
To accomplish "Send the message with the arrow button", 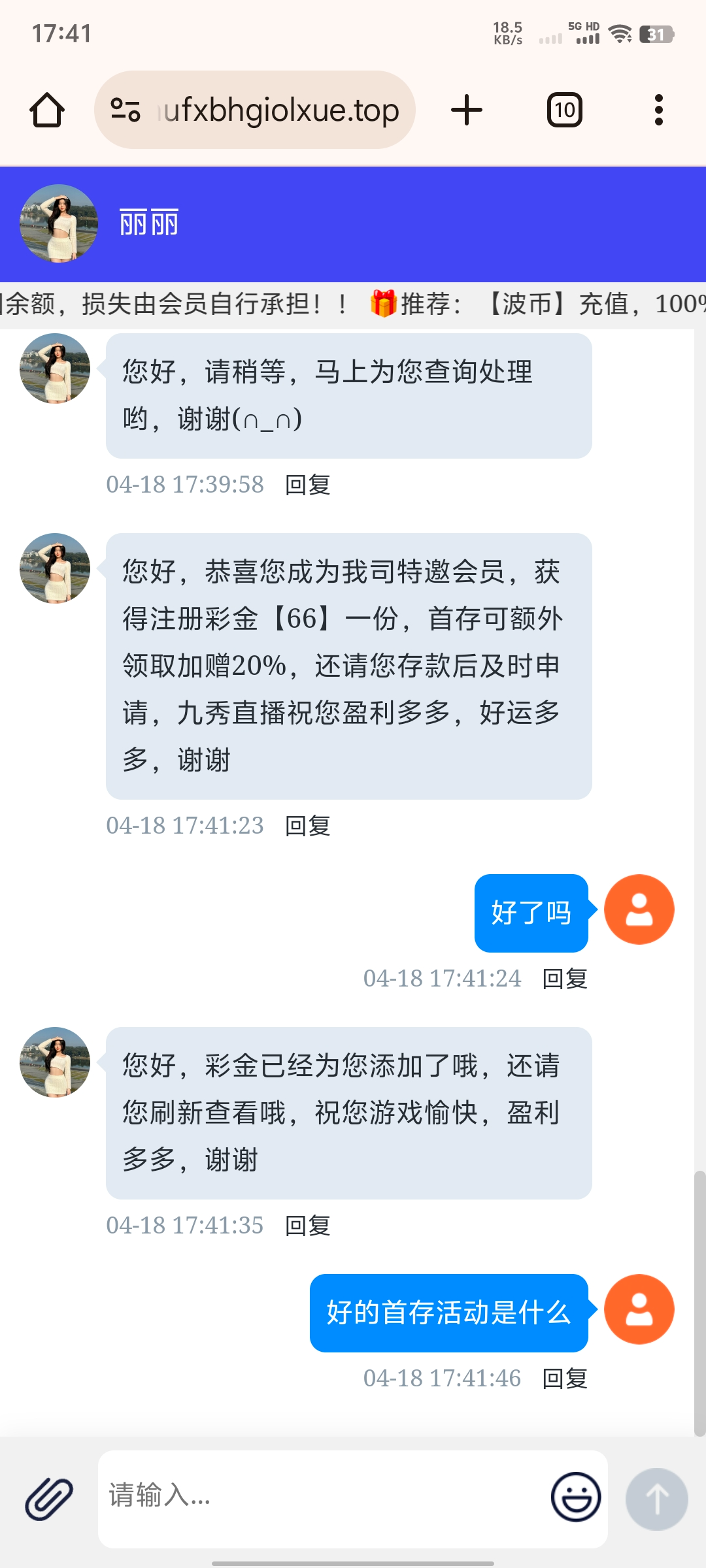I will 656,1499.
